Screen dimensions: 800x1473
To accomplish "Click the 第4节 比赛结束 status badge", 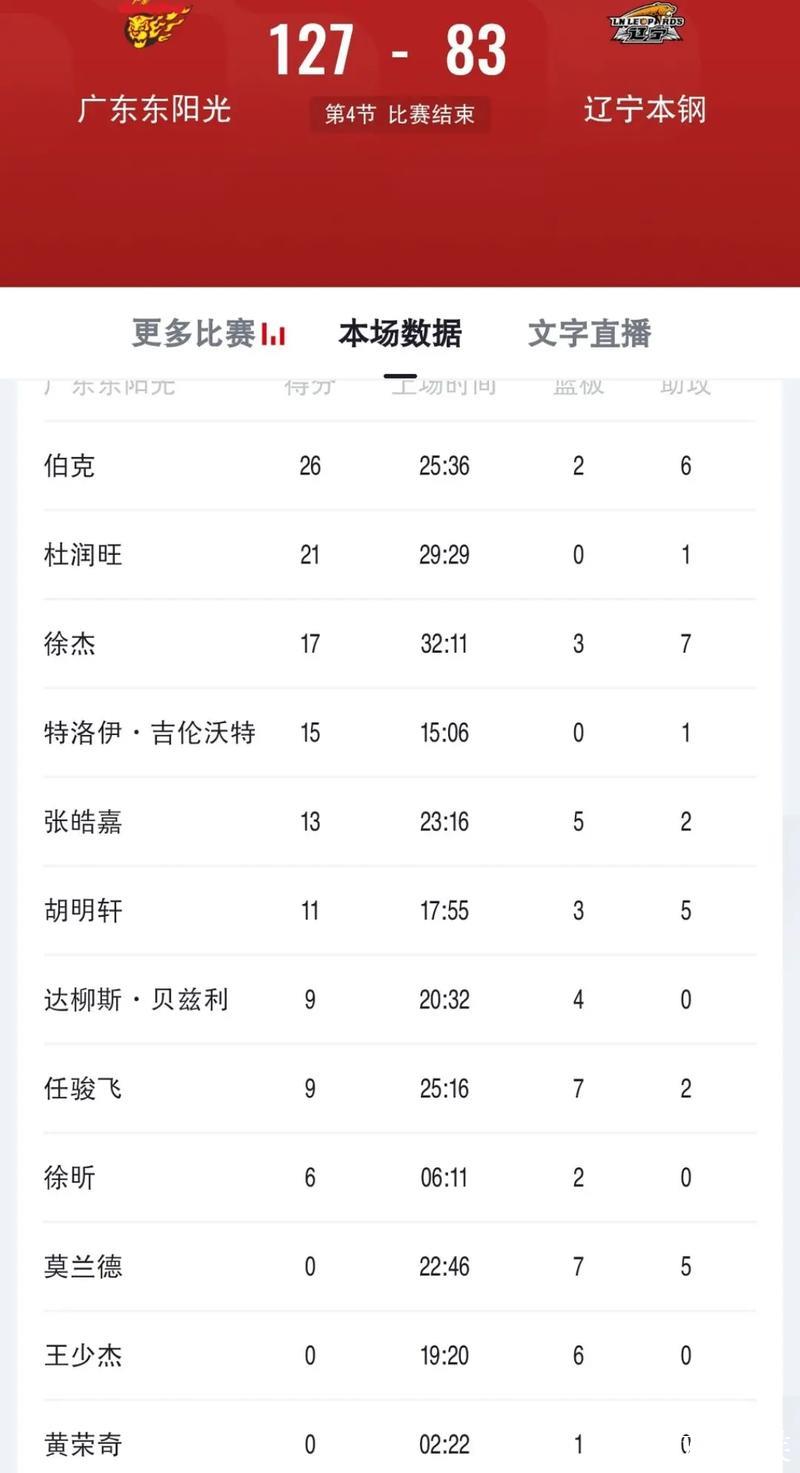I will point(399,115).
